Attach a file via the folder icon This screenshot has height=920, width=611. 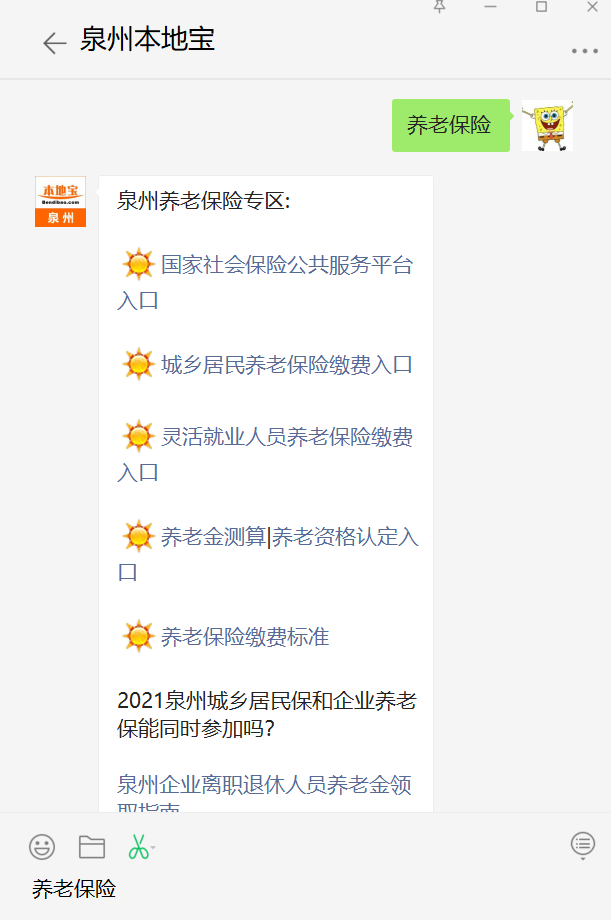pos(92,847)
